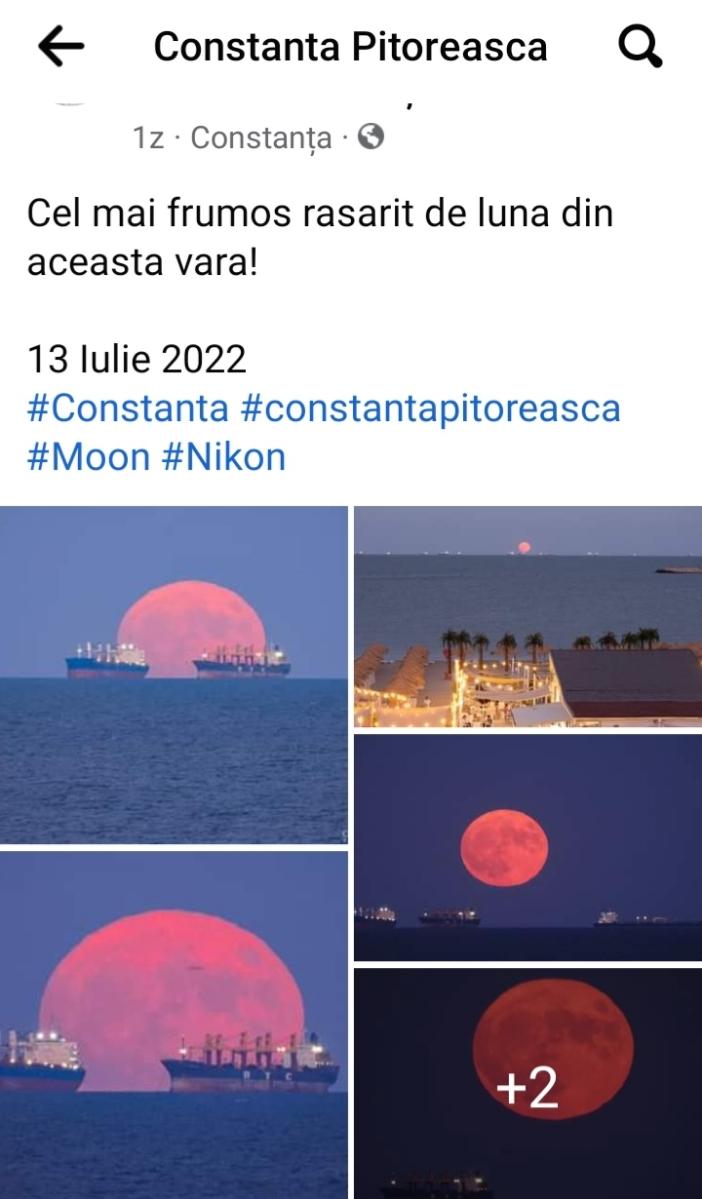This screenshot has height=1199, width=702.
Task: Open the #constantapitoreasca hashtag
Action: [430, 408]
